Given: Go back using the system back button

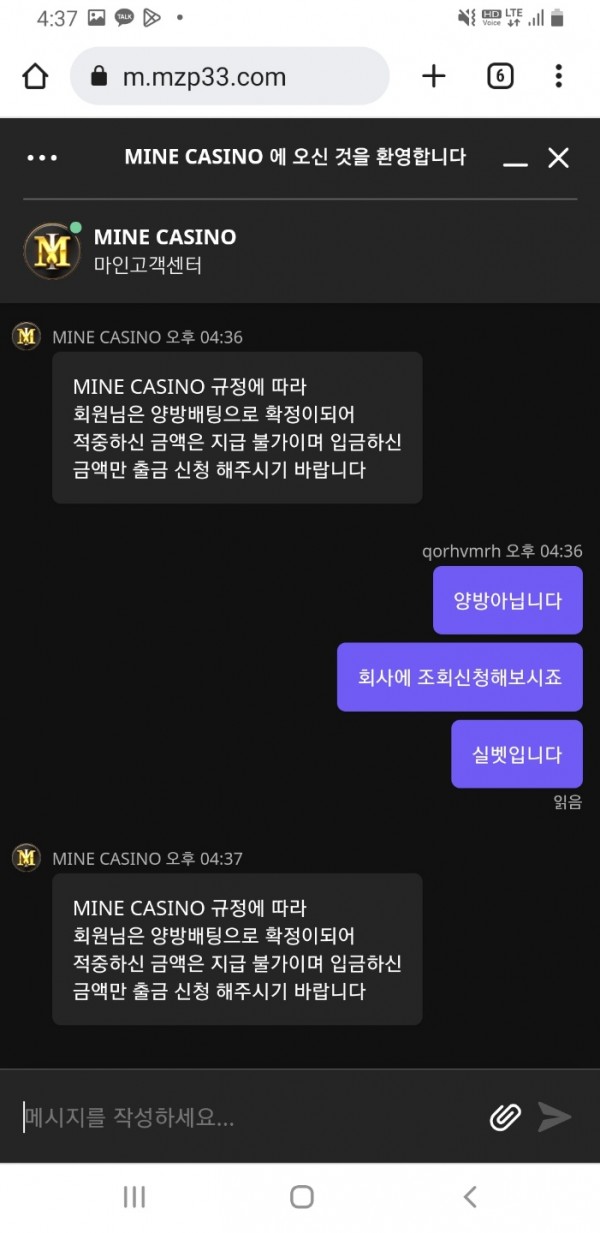Looking at the screenshot, I should coord(469,1196).
